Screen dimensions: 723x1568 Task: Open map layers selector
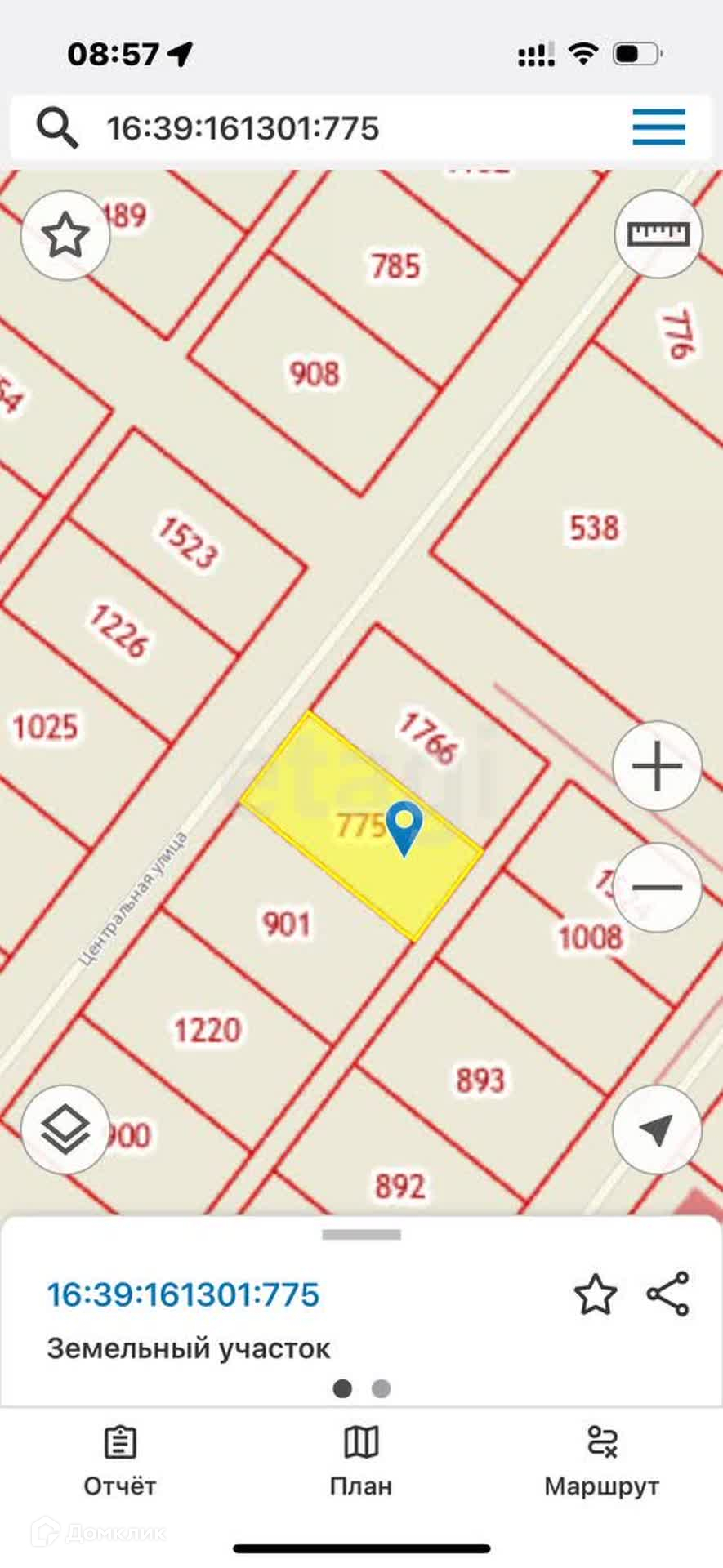coord(65,1130)
